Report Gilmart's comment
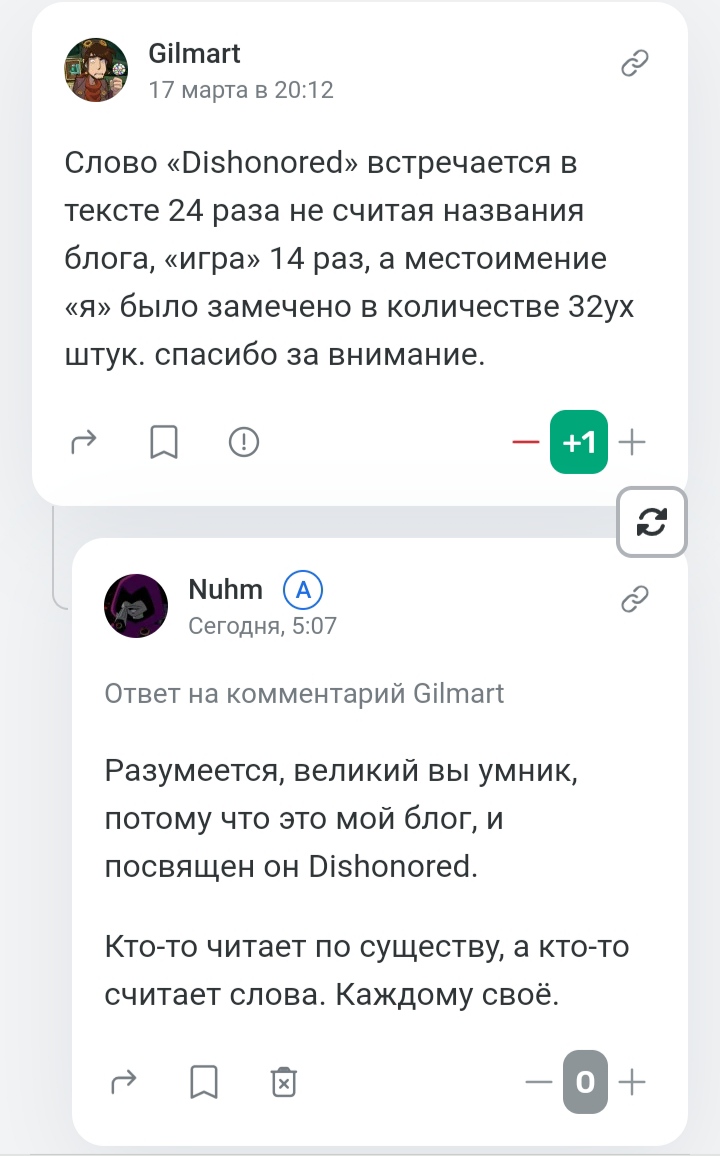Viewport: 720px width, 1156px height. [x=244, y=441]
